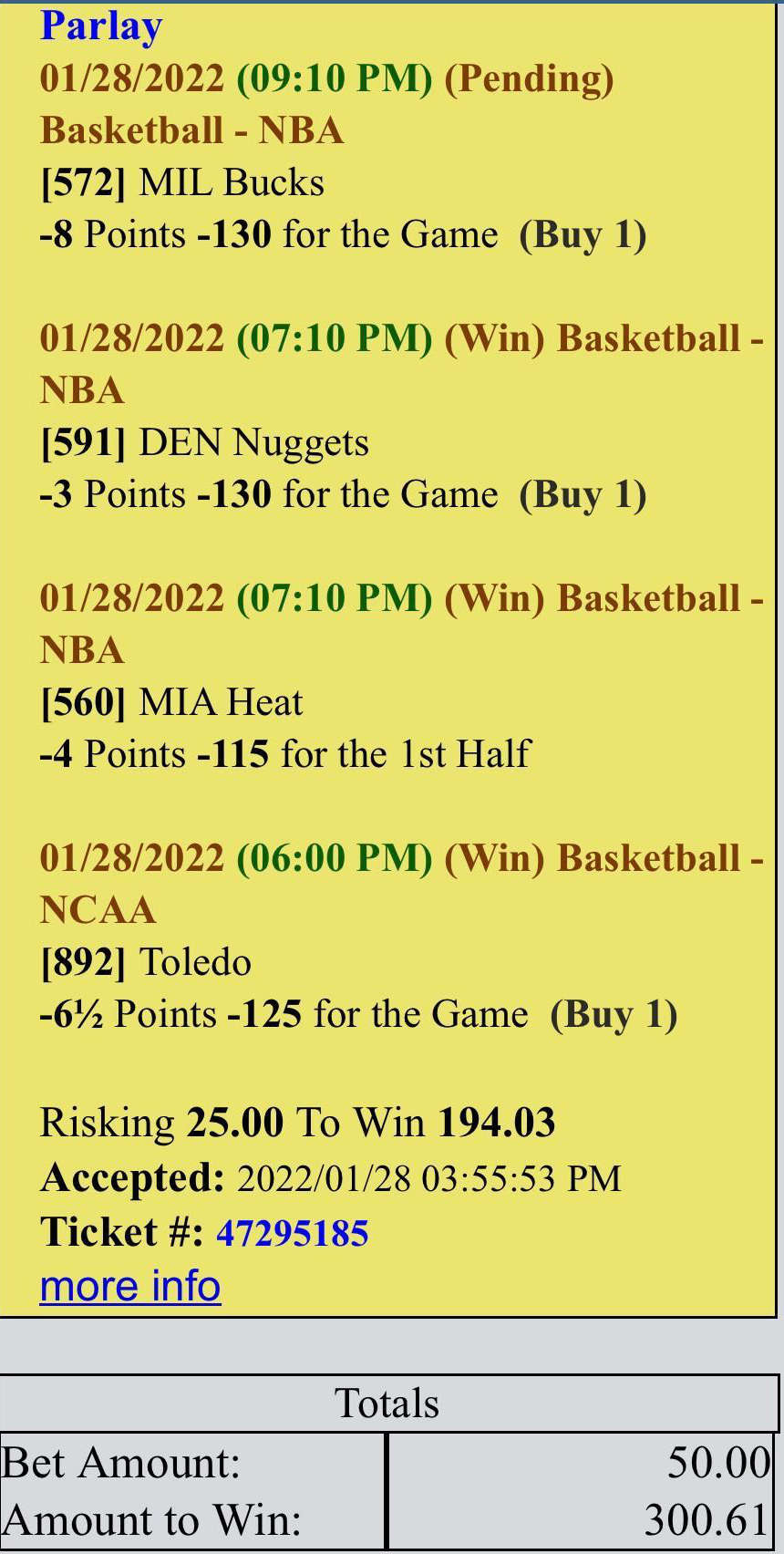Open the "more info" link

(130, 1286)
